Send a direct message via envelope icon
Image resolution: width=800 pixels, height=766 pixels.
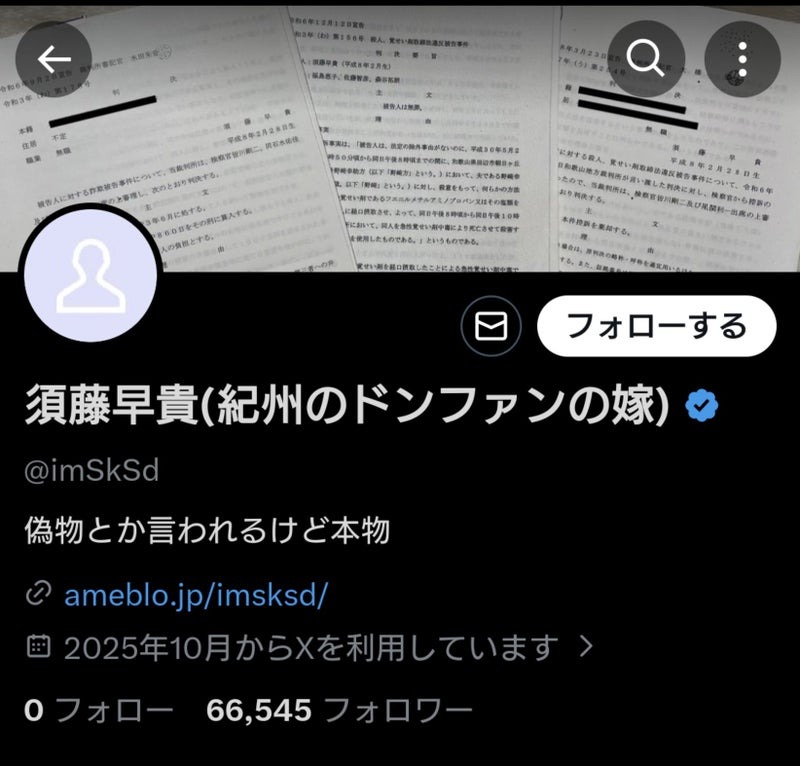tap(491, 326)
